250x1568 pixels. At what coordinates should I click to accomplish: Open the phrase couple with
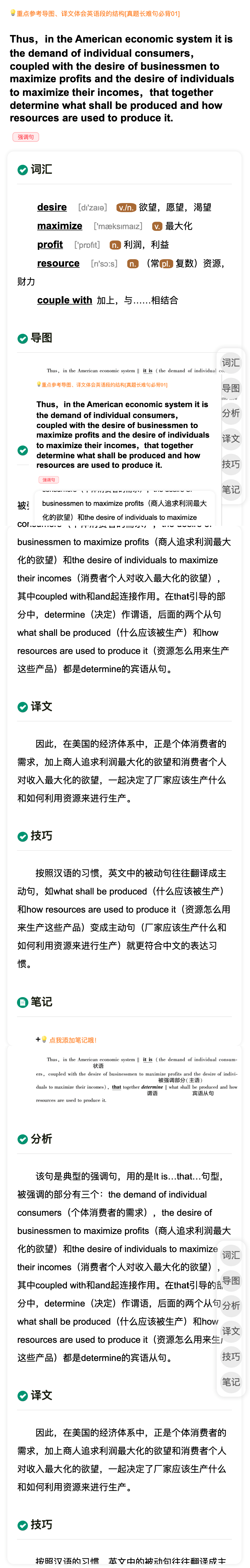(x=64, y=300)
